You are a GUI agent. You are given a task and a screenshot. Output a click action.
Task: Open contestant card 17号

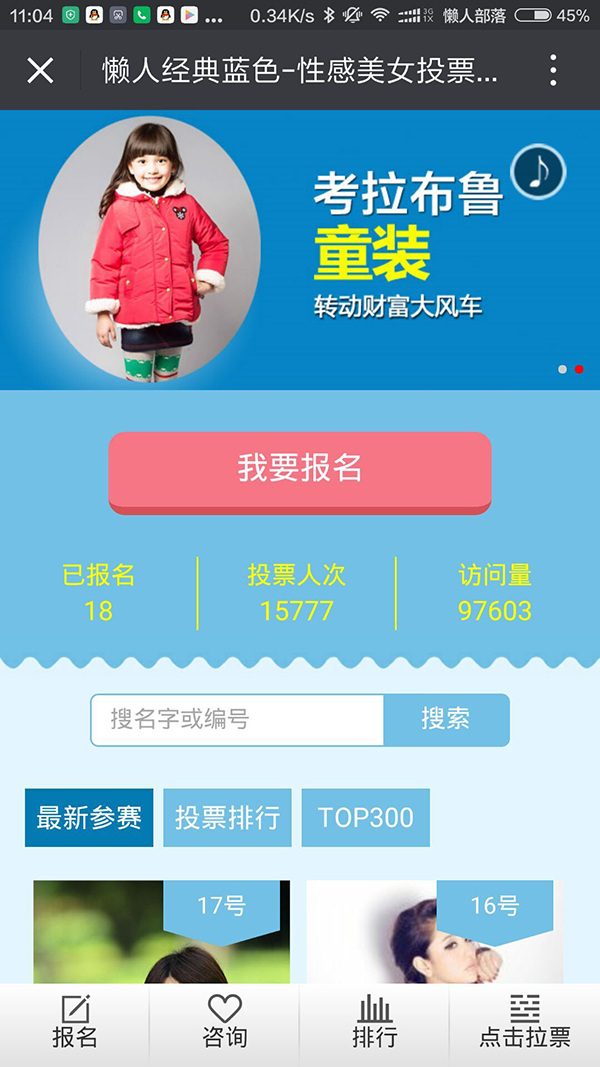162,935
